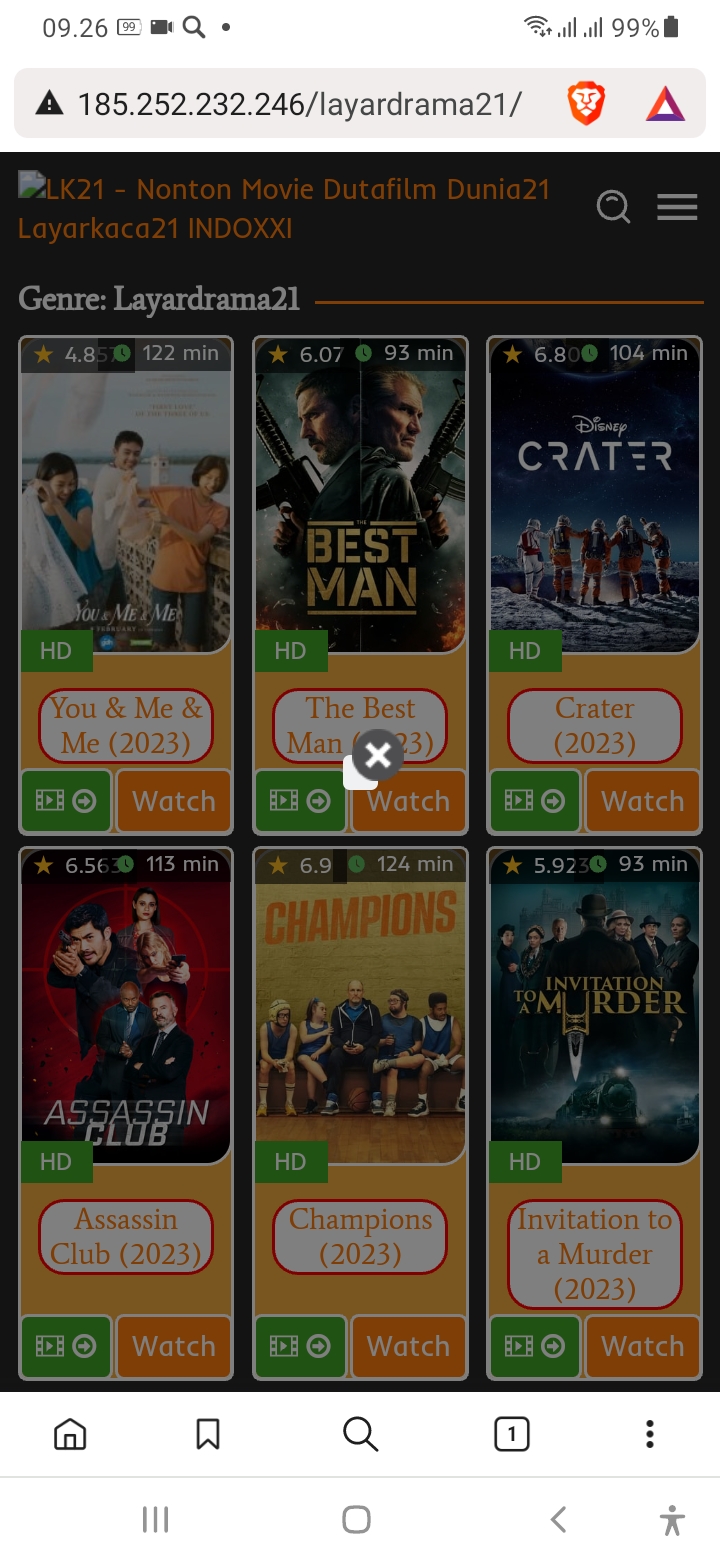720x1560 pixels.
Task: Watch Crater (2023)
Action: tap(642, 801)
